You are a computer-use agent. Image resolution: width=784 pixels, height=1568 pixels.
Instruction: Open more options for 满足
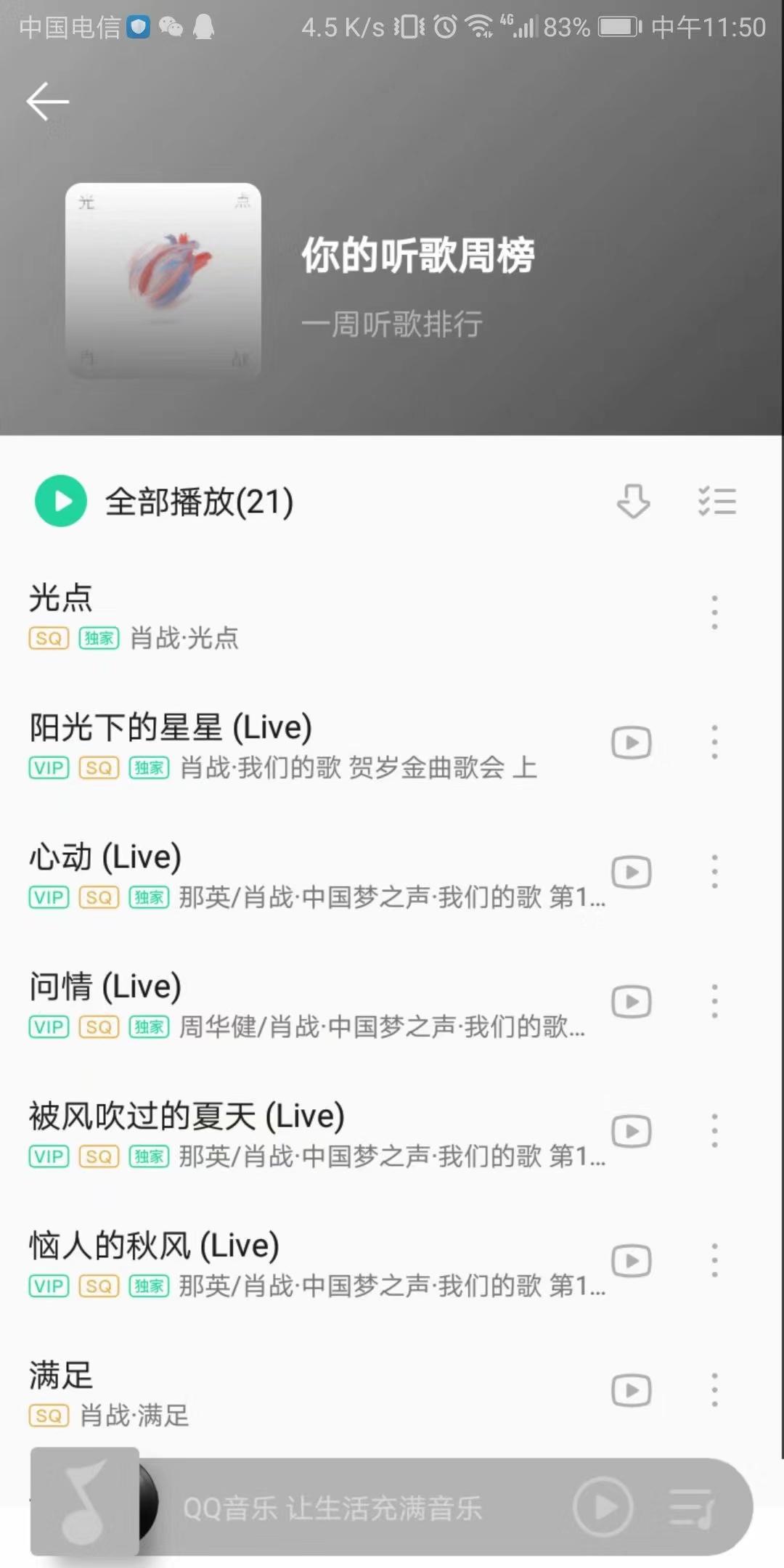click(x=714, y=1390)
